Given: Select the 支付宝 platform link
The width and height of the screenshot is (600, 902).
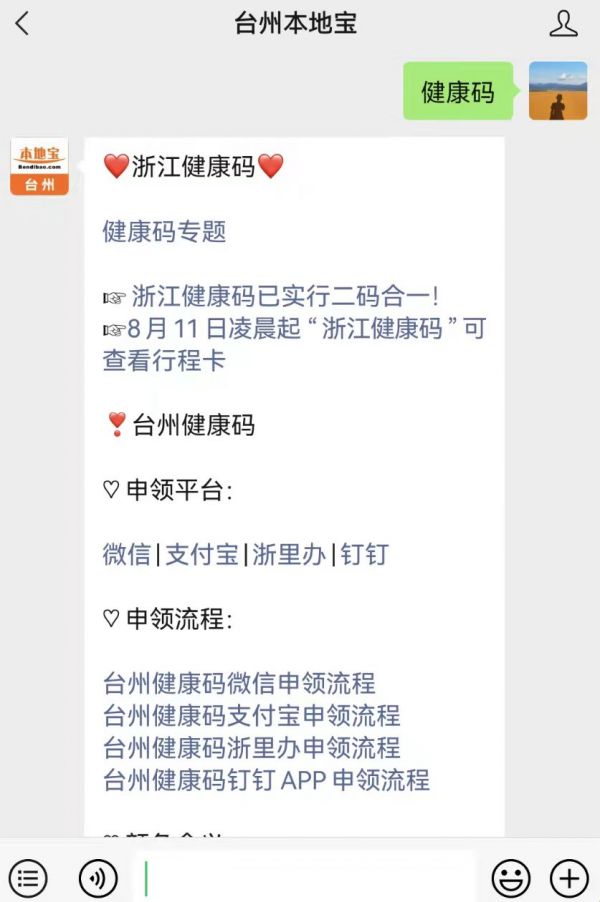Looking at the screenshot, I should coord(201,554).
